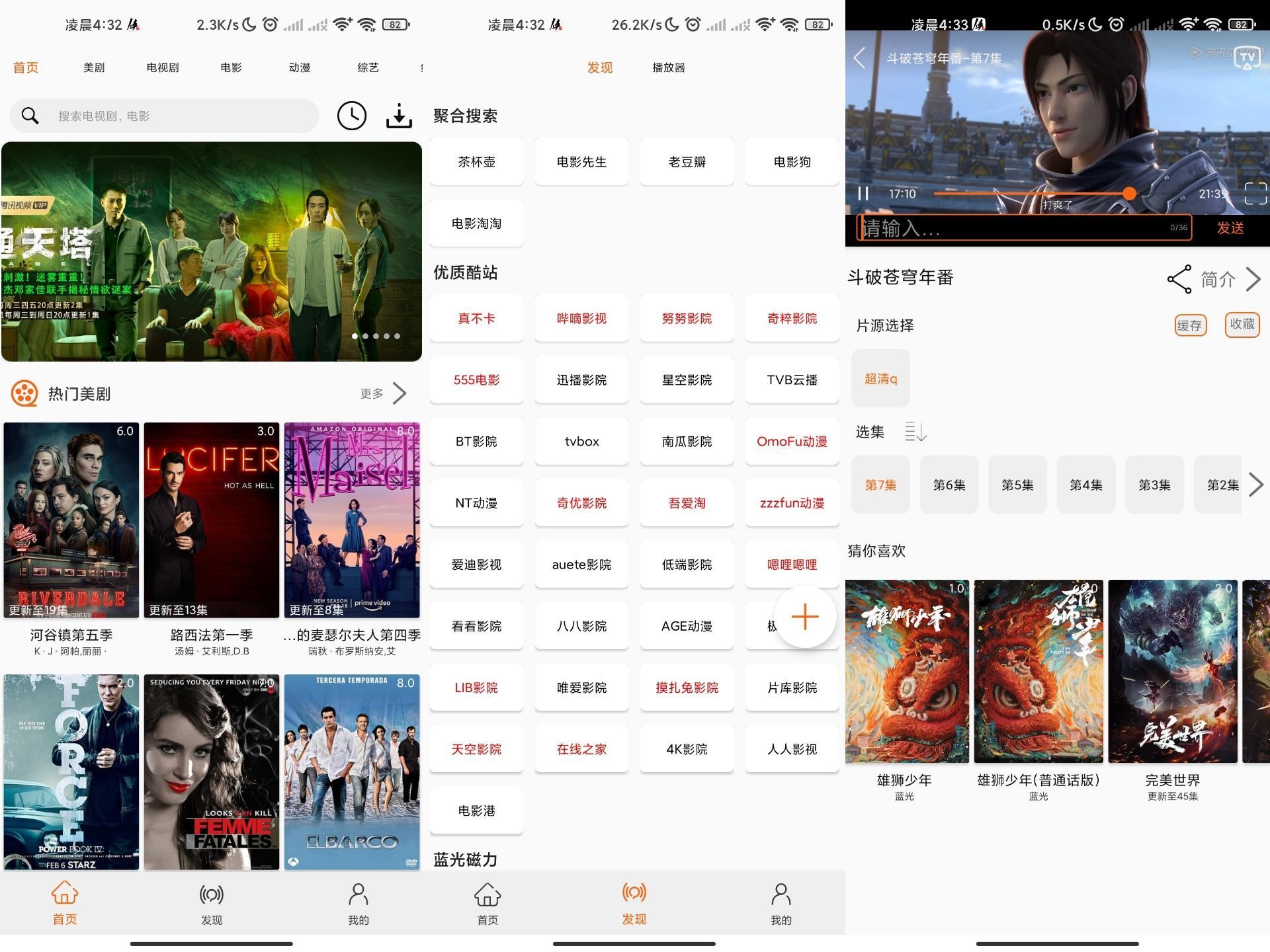Open the 555电影 site
1270x952 pixels.
click(476, 380)
